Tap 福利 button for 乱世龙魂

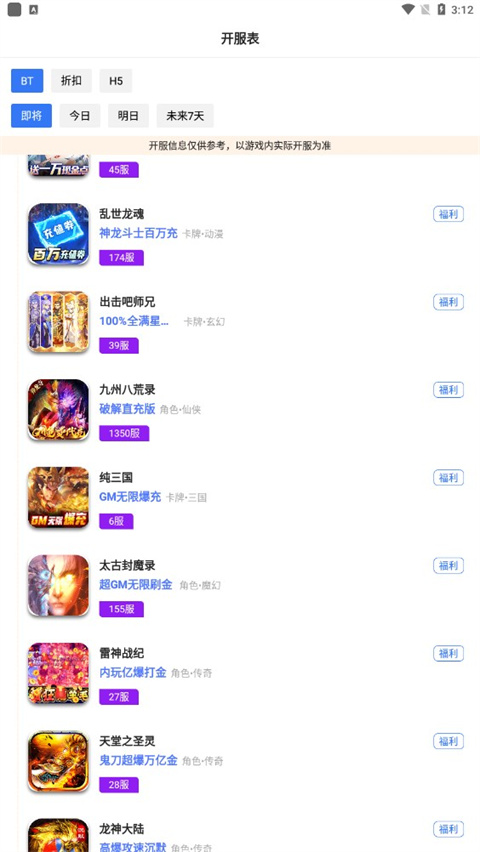[x=448, y=214]
